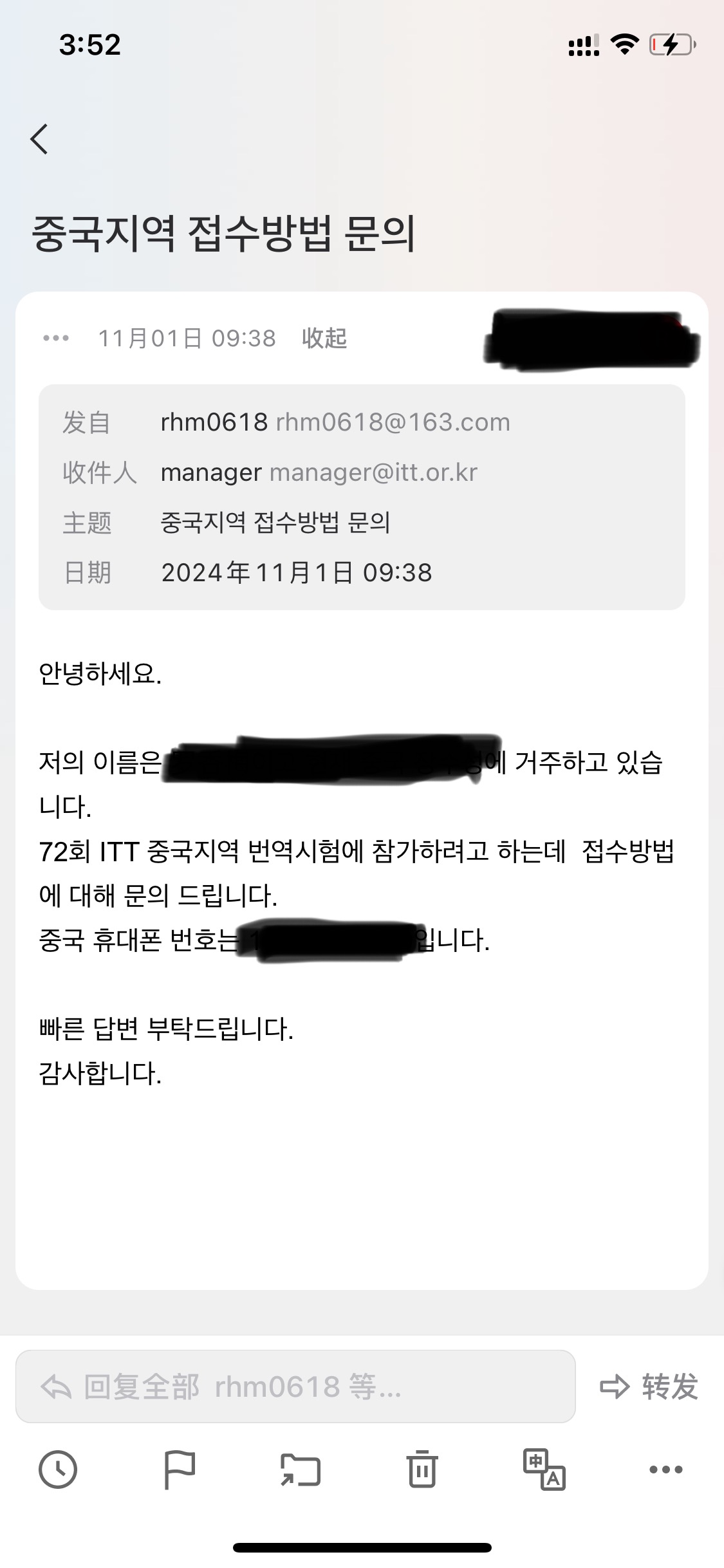Tap recipient address manager@itt.or.kr
724x1568 pixels.
(x=373, y=472)
